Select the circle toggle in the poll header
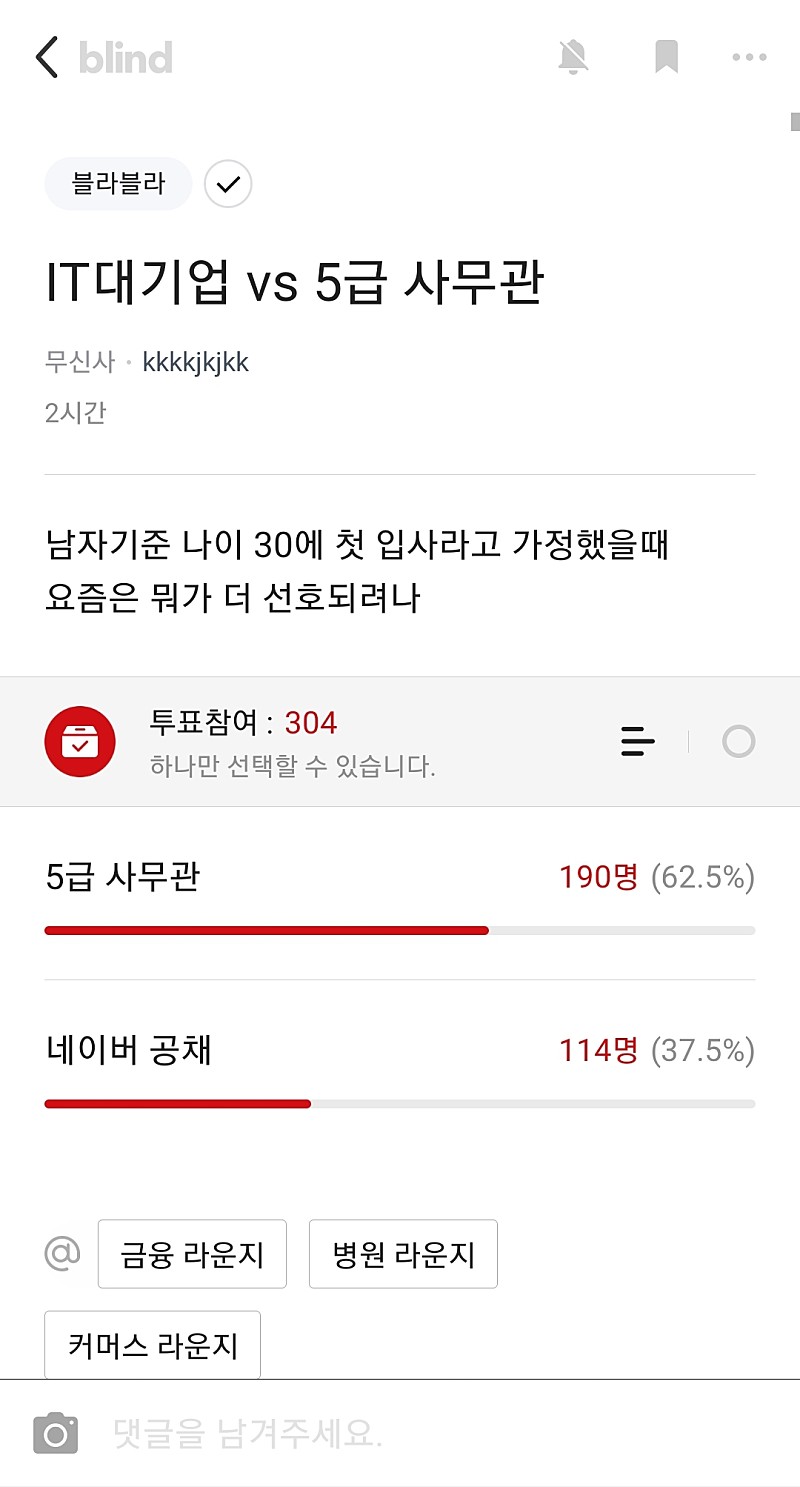Image resolution: width=800 pixels, height=1487 pixels. pos(738,742)
